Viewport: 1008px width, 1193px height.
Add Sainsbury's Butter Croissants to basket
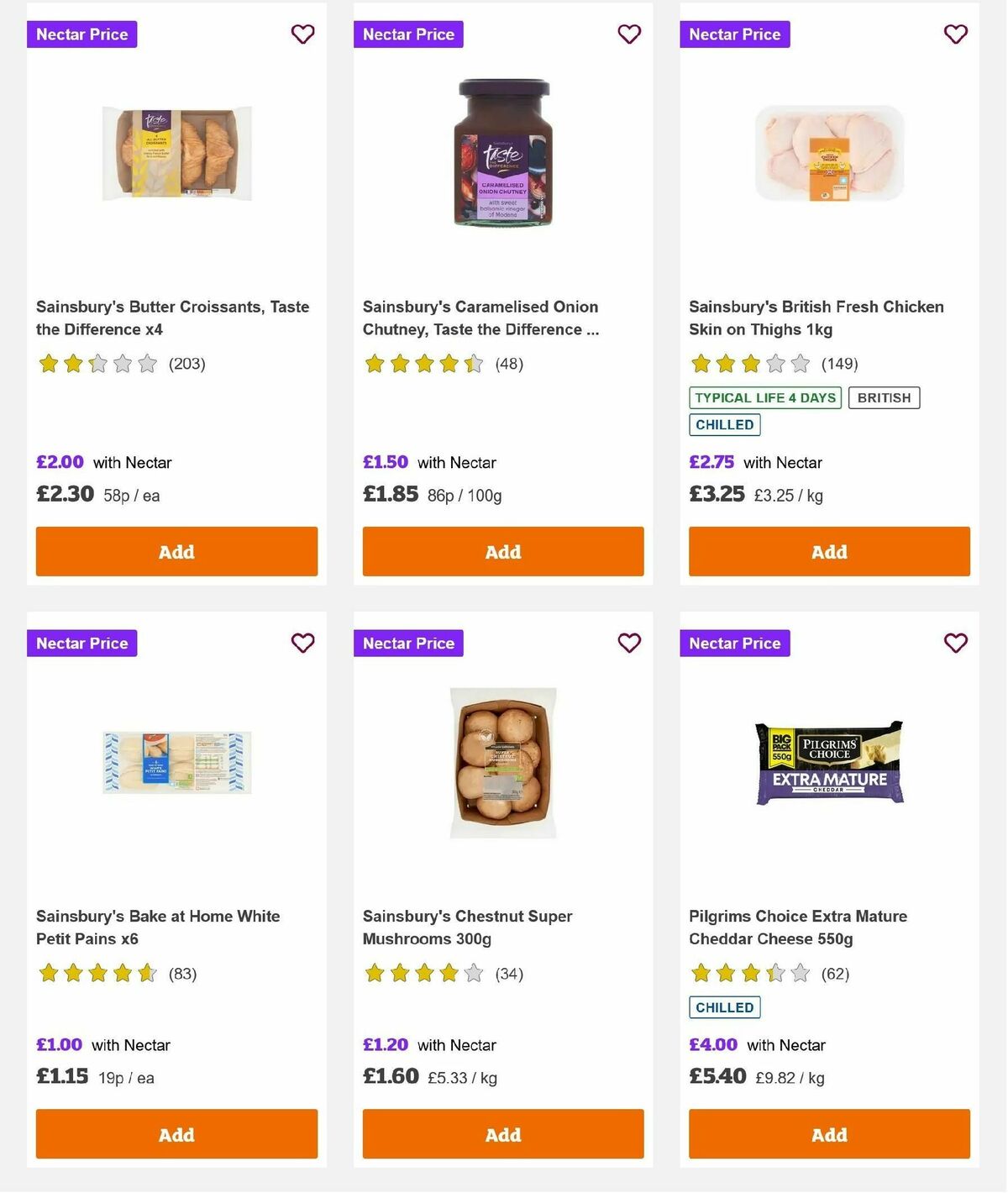coord(176,551)
